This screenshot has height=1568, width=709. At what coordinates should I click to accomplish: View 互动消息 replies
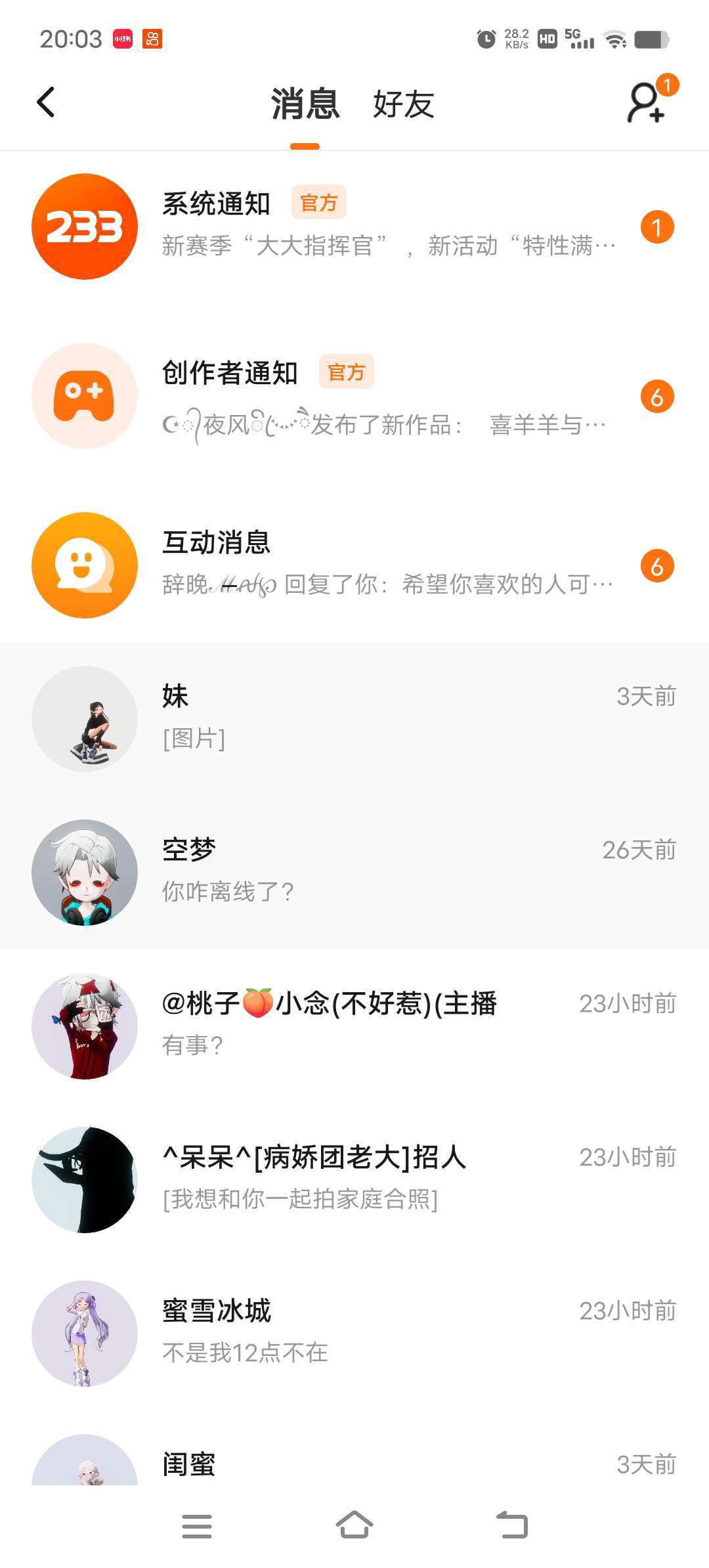coord(354,565)
